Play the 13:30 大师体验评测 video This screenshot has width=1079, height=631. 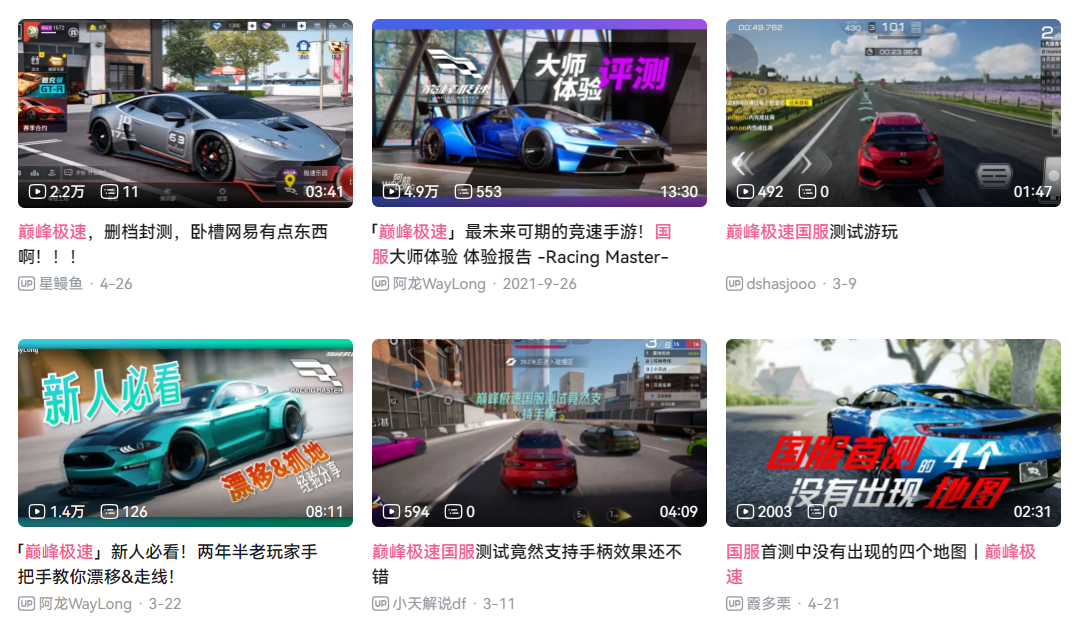click(539, 112)
